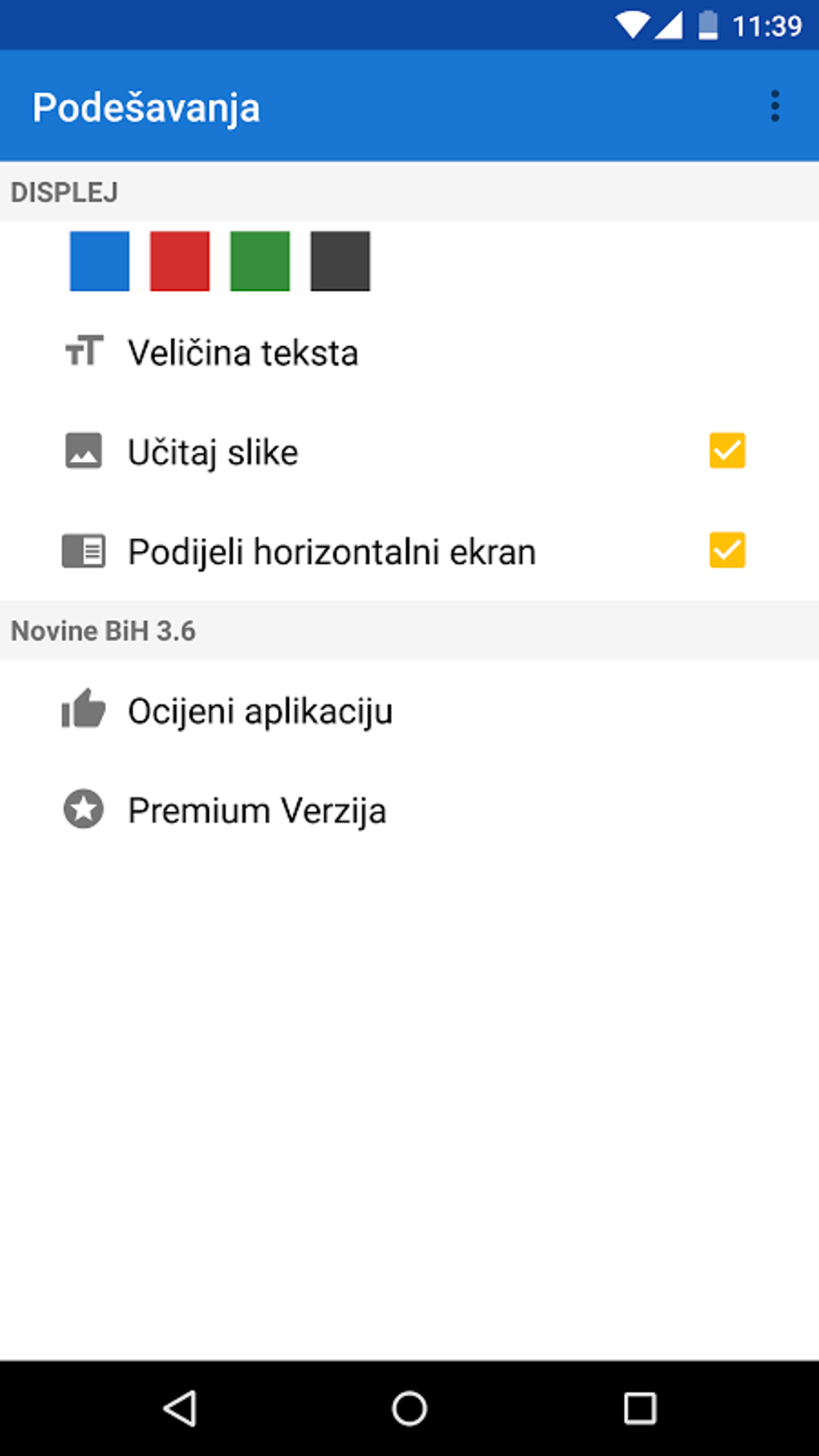Select the red theme color swatch

point(180,260)
